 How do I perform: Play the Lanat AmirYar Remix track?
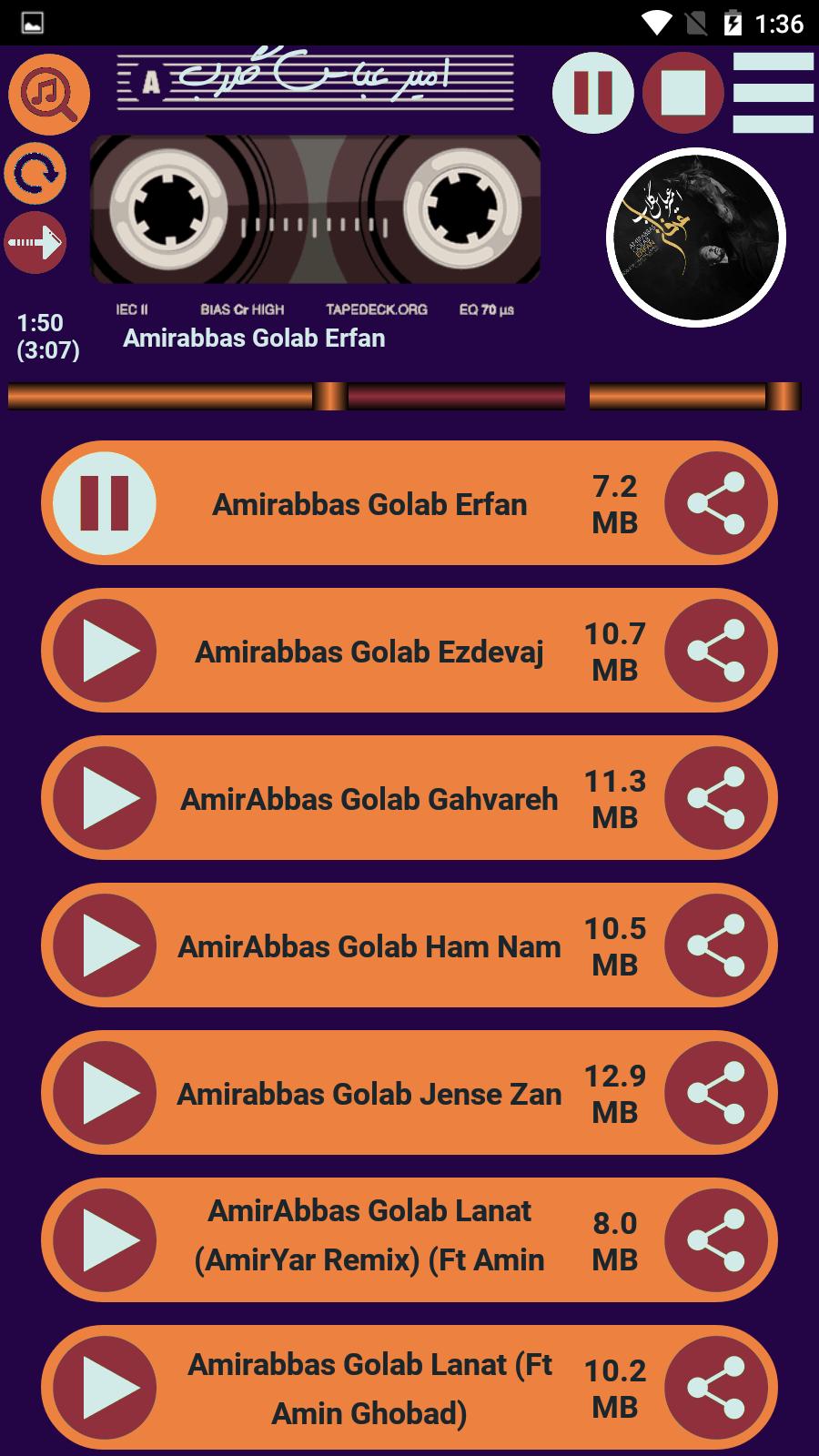pos(105,1240)
